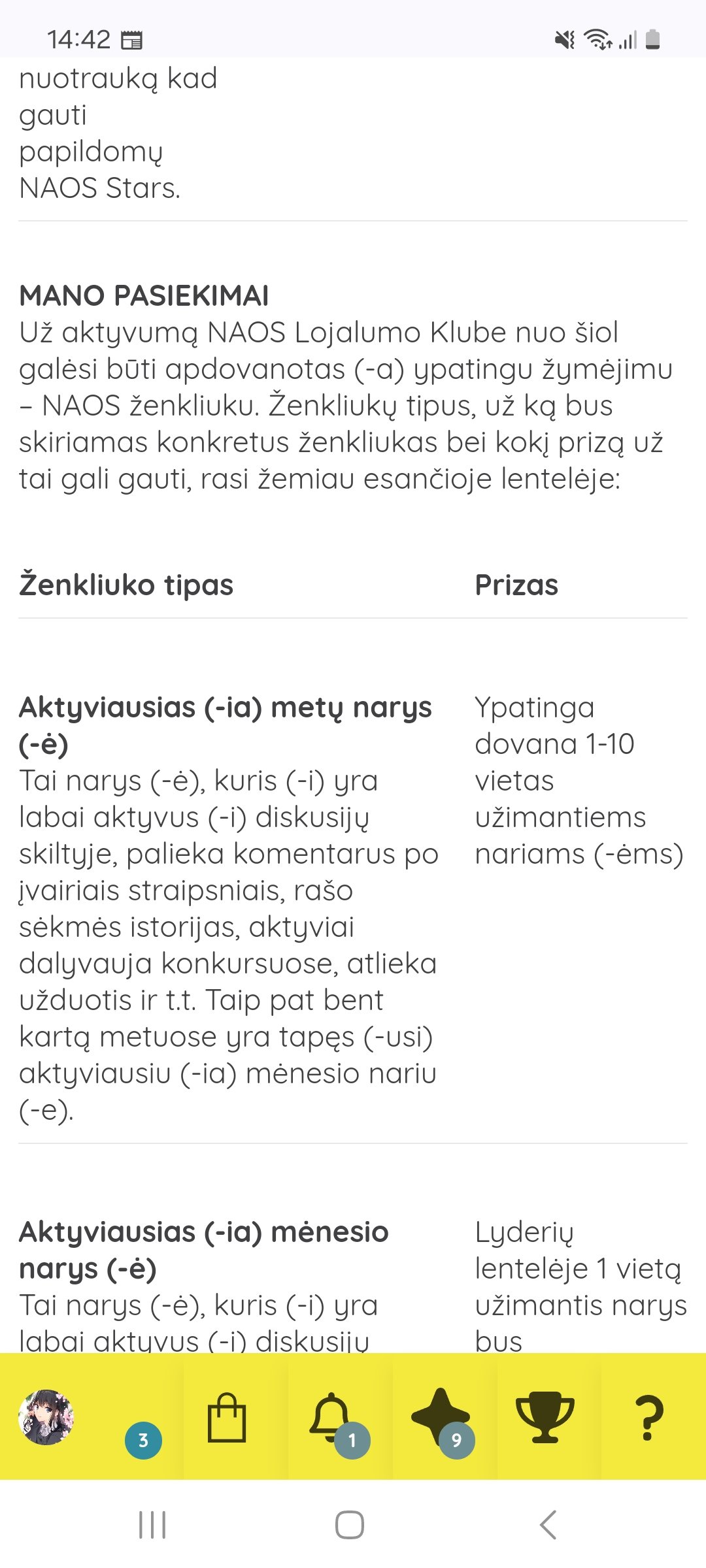Open the profile avatar in bottom bar

point(46,1416)
